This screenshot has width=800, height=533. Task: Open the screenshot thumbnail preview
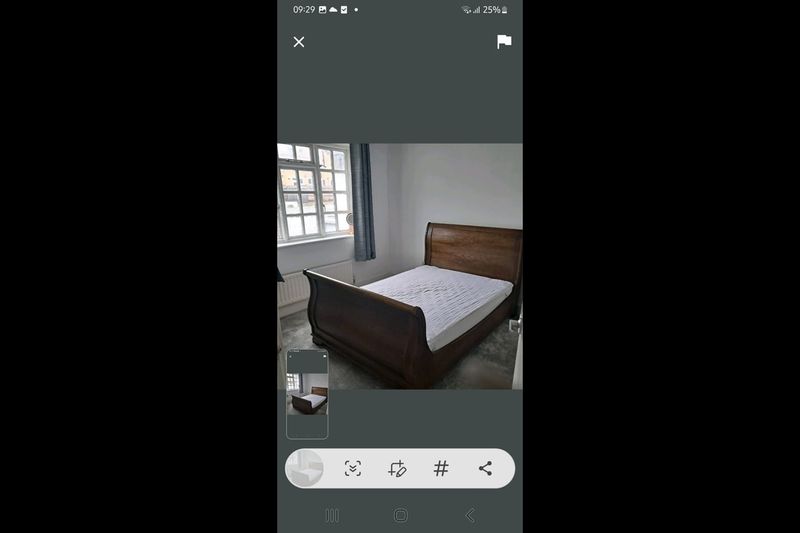coord(307,394)
